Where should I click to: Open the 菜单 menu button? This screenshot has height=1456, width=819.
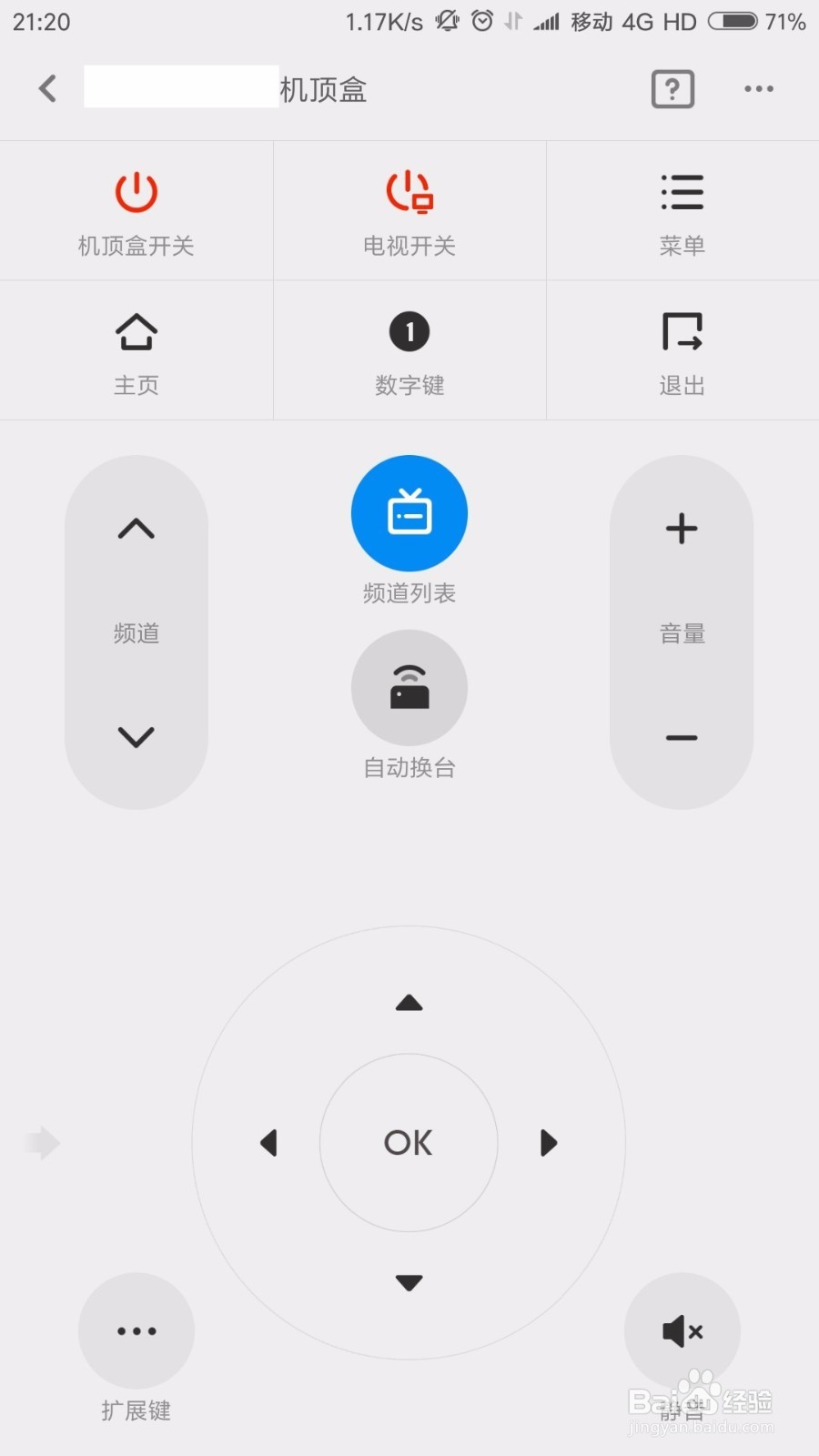(682, 211)
